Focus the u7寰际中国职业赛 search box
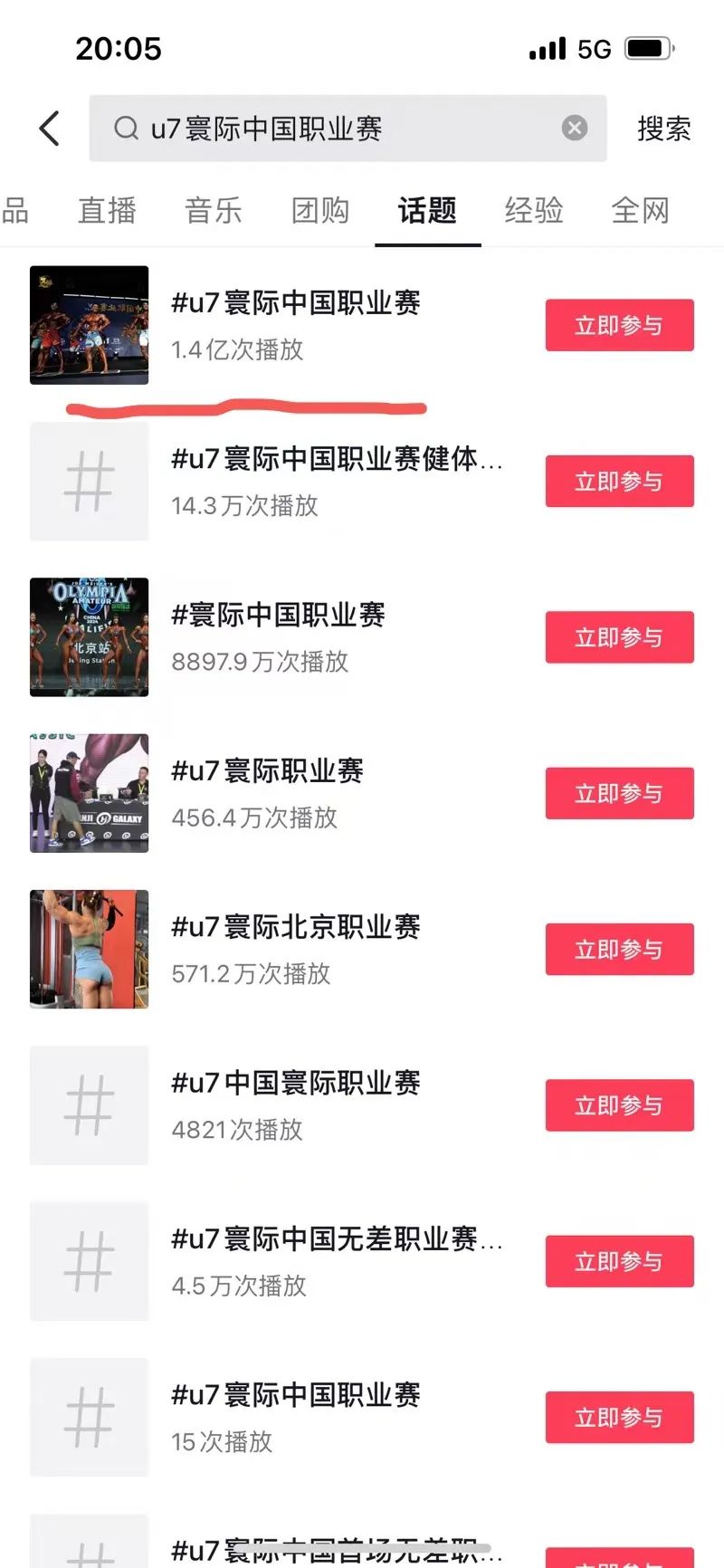 344,129
